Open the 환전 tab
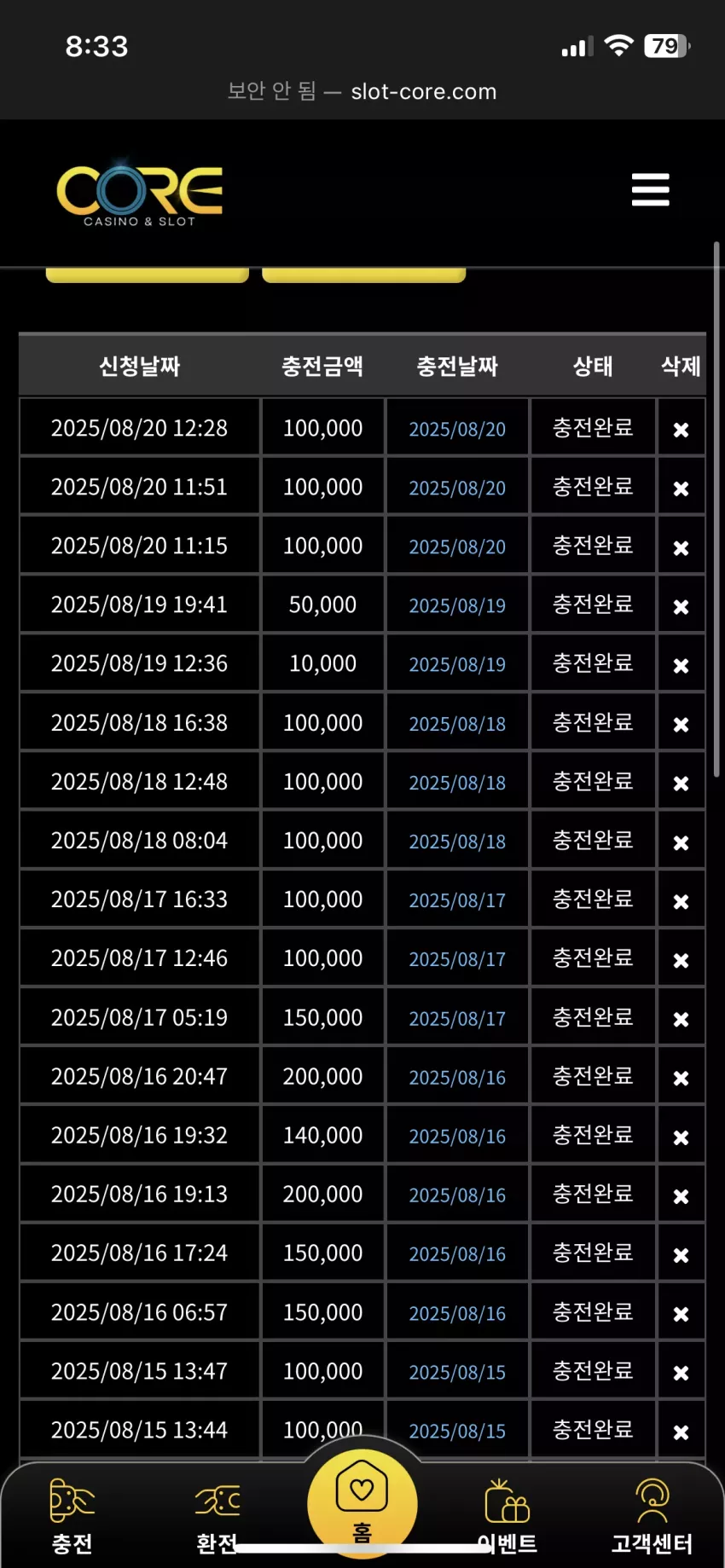This screenshot has height=1568, width=725. point(217,1517)
